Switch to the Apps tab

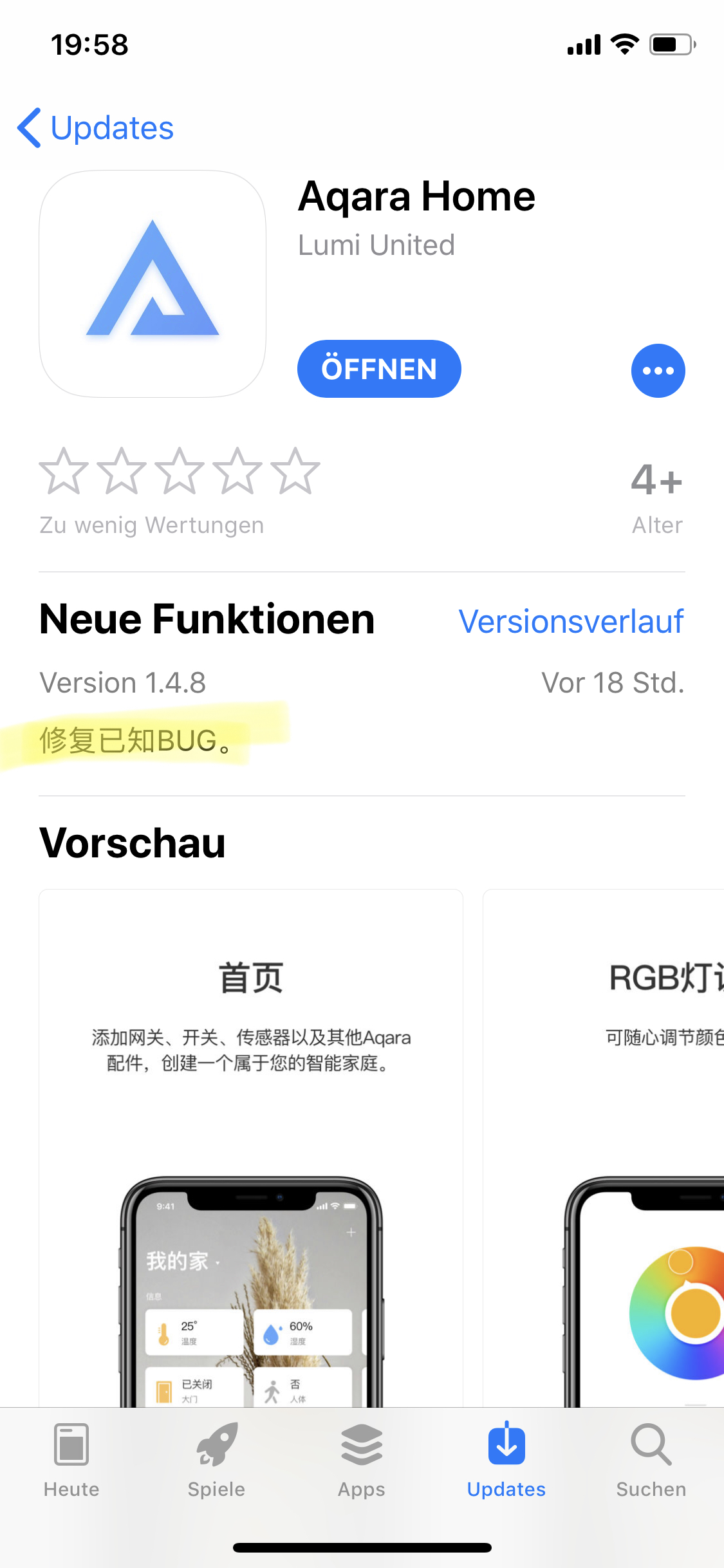[x=362, y=1461]
